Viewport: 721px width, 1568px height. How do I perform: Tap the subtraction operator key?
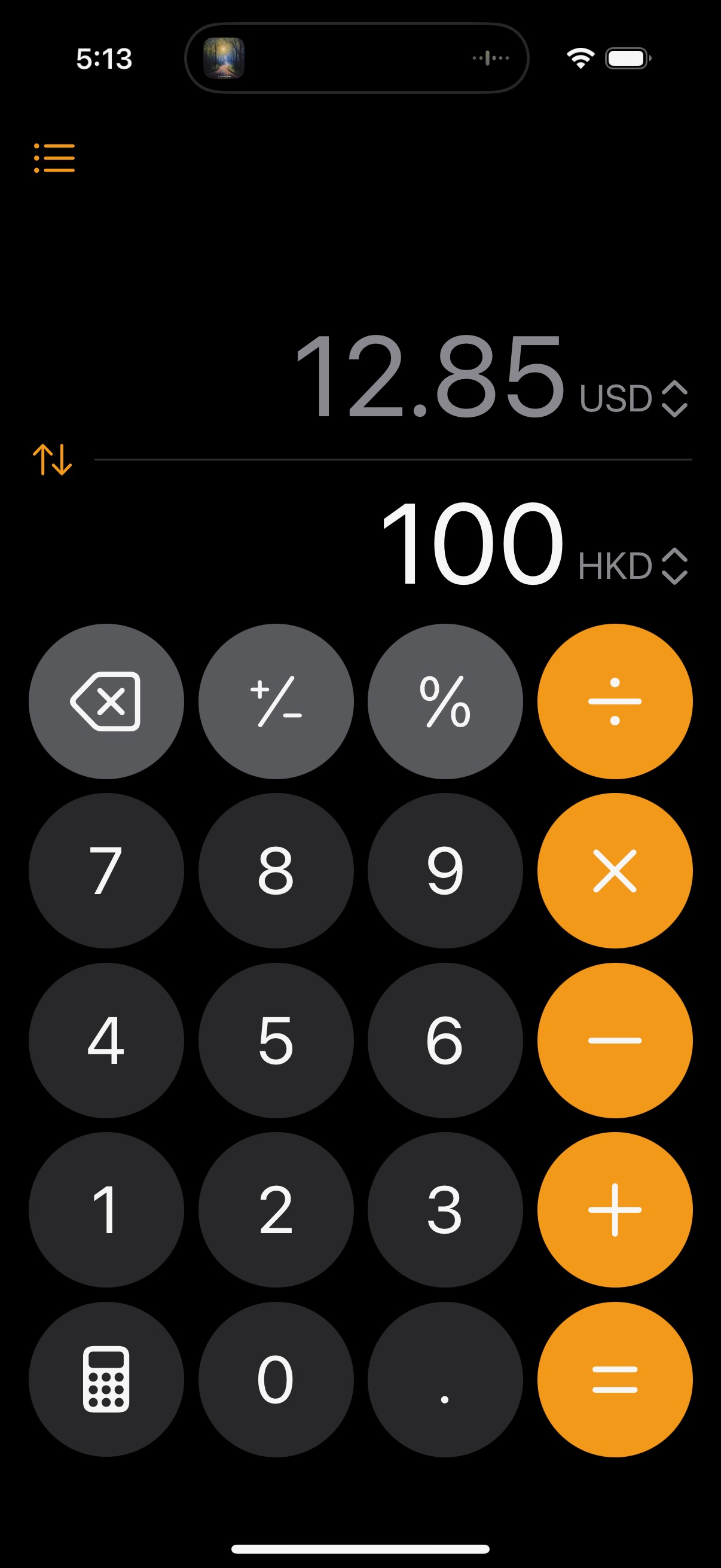point(615,1041)
